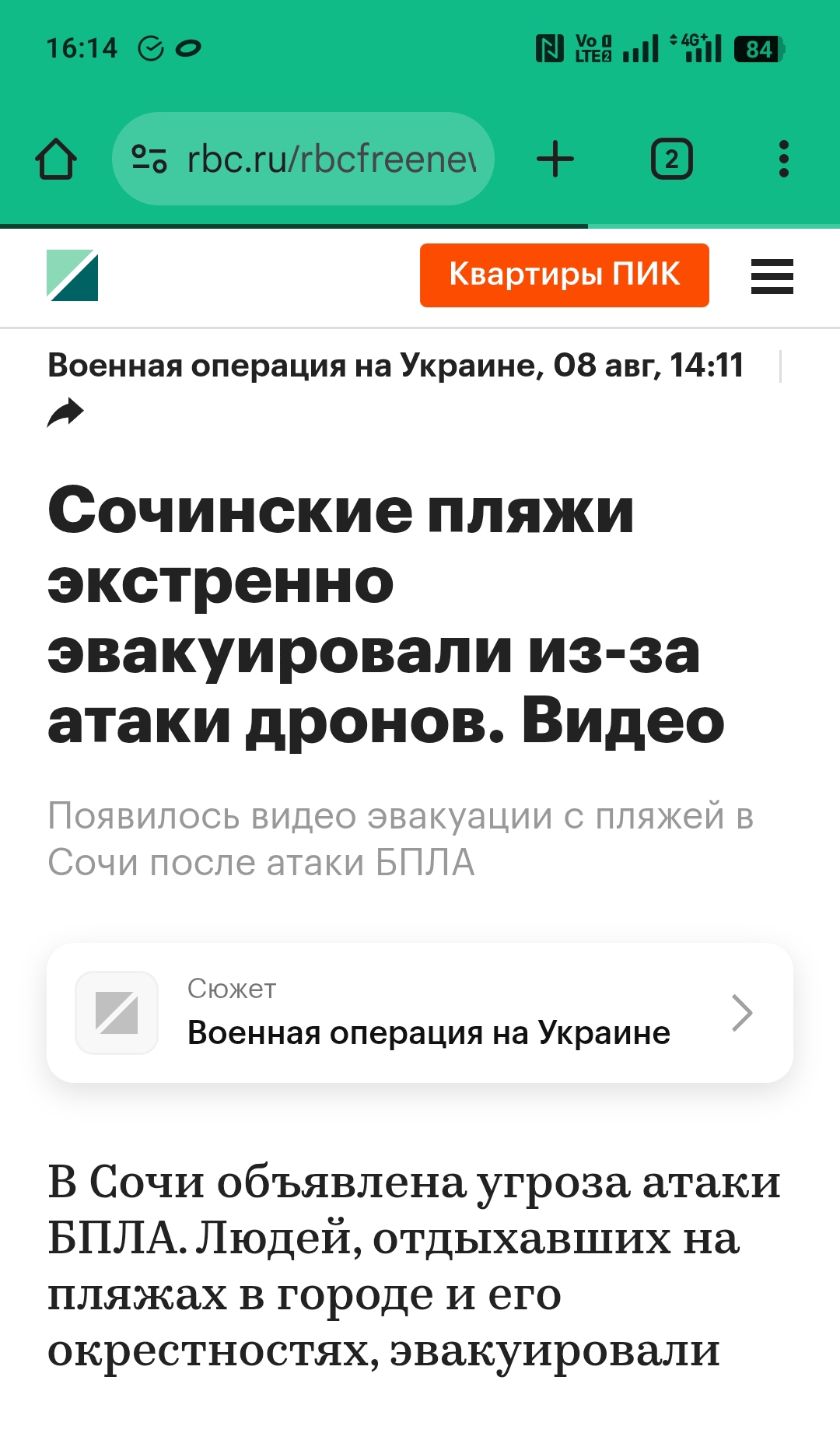Screen dimensions: 840x1433
Task: Open a new browser tab
Action: 555,159
